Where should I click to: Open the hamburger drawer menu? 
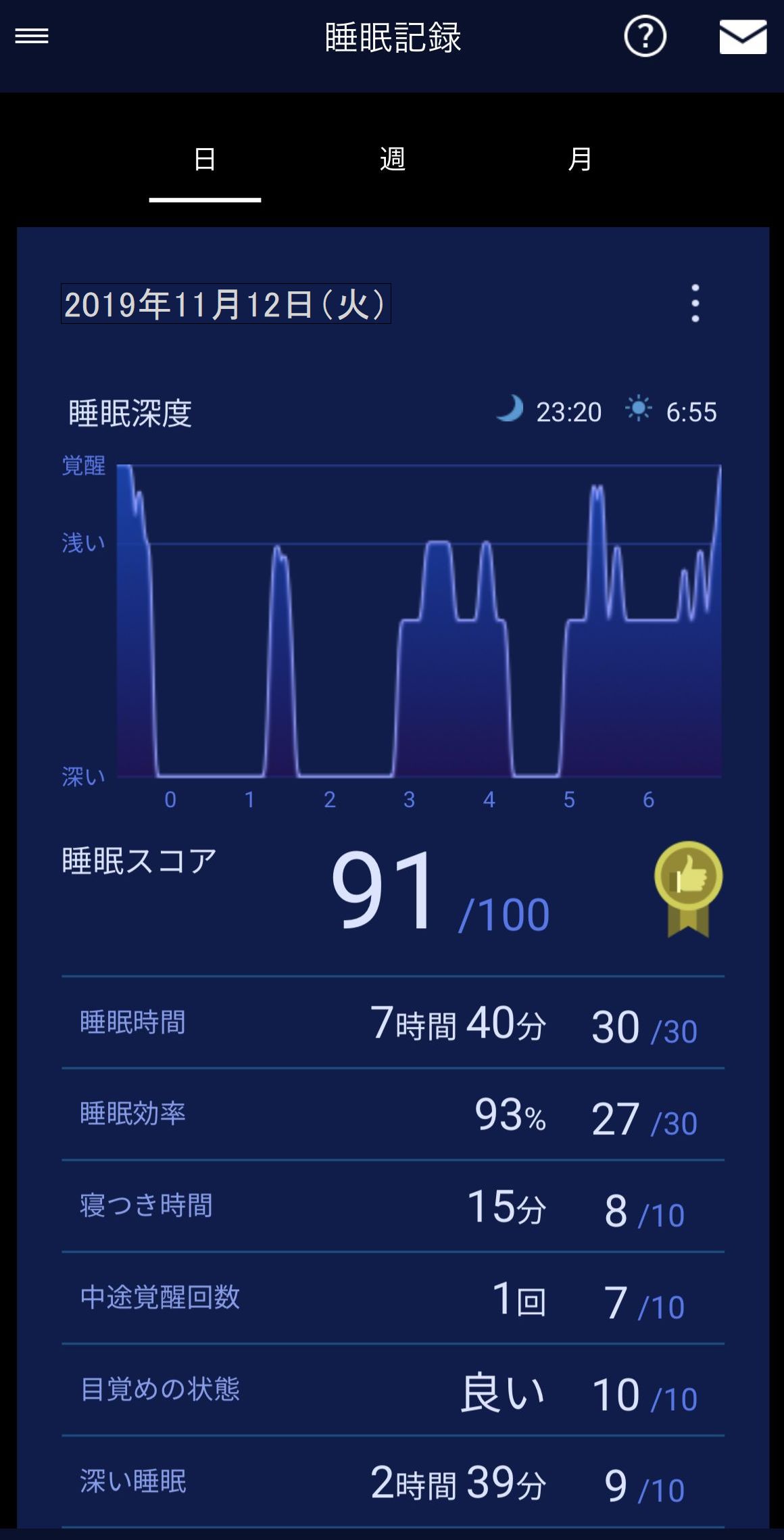[32, 37]
